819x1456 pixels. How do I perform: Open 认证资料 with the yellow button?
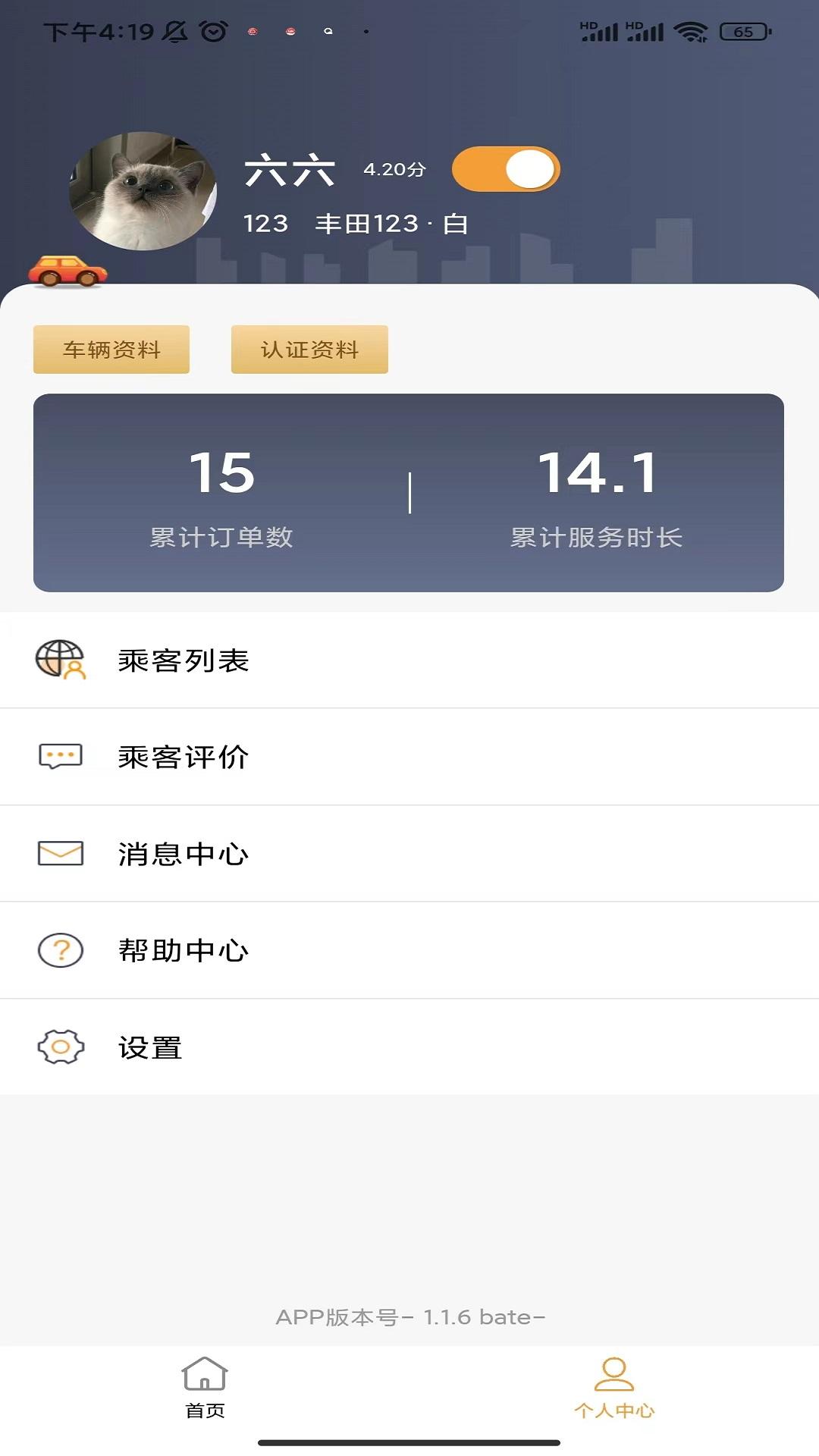tap(309, 350)
